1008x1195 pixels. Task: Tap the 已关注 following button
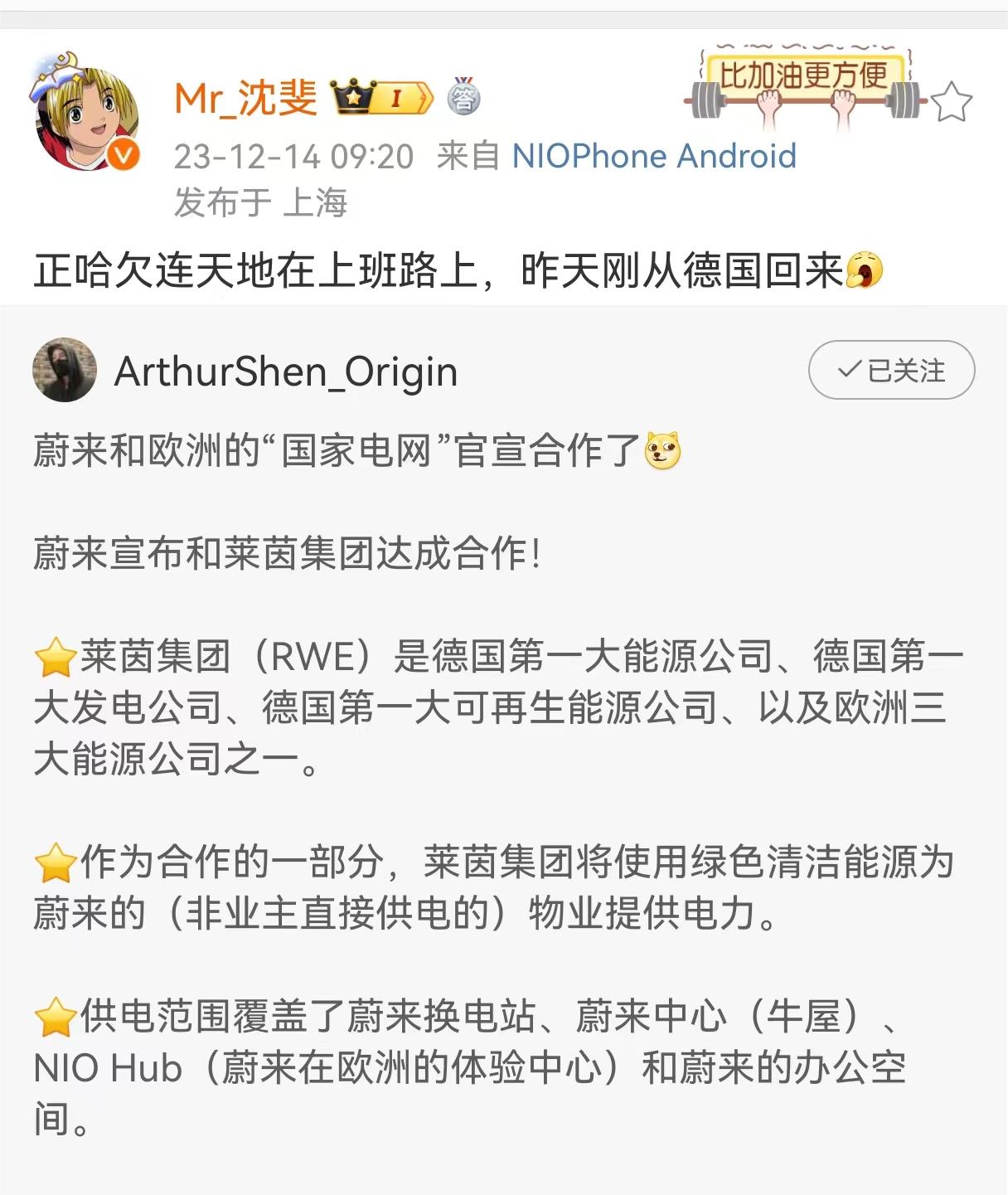891,370
